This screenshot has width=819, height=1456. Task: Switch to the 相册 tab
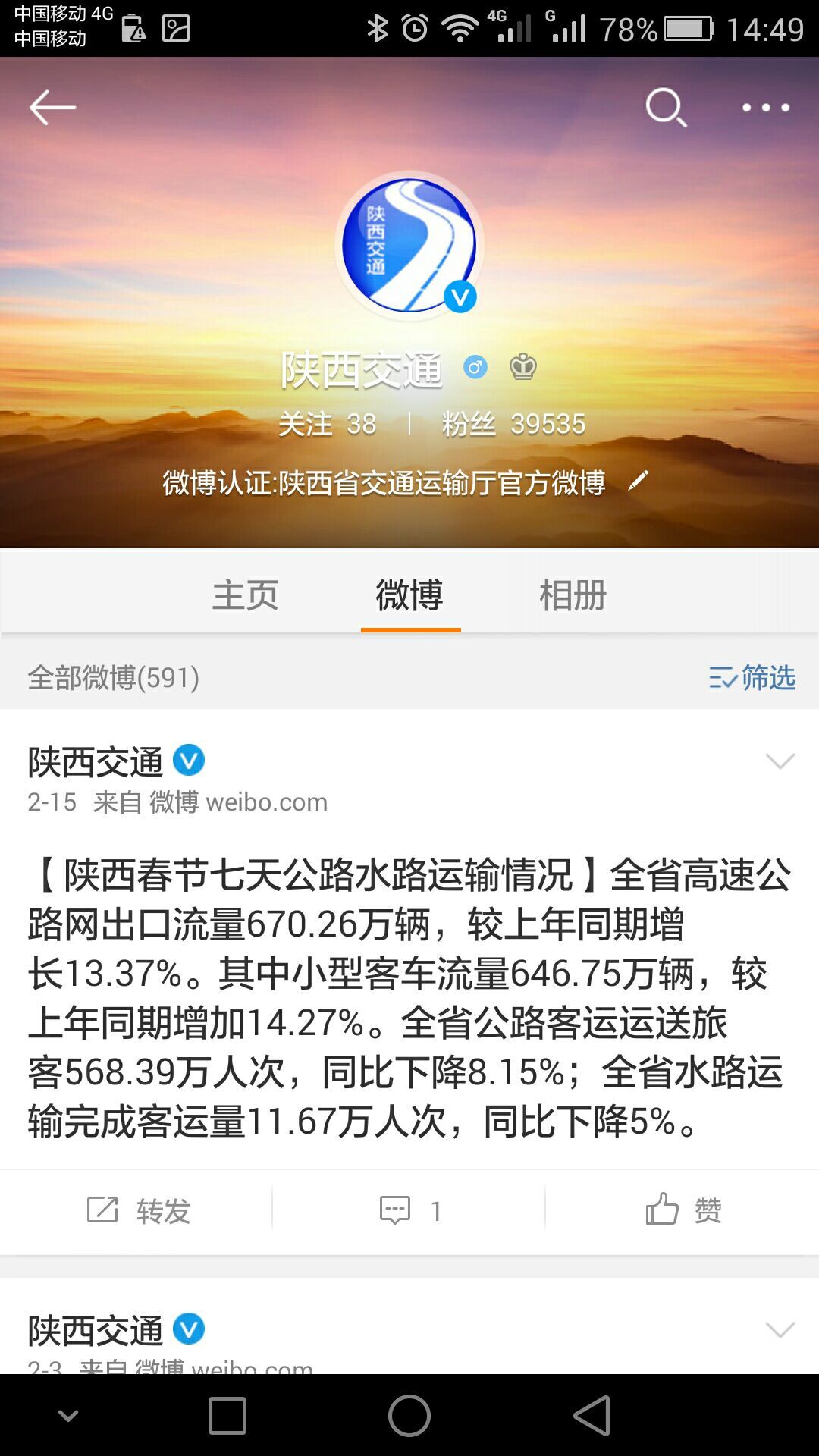[x=573, y=595]
